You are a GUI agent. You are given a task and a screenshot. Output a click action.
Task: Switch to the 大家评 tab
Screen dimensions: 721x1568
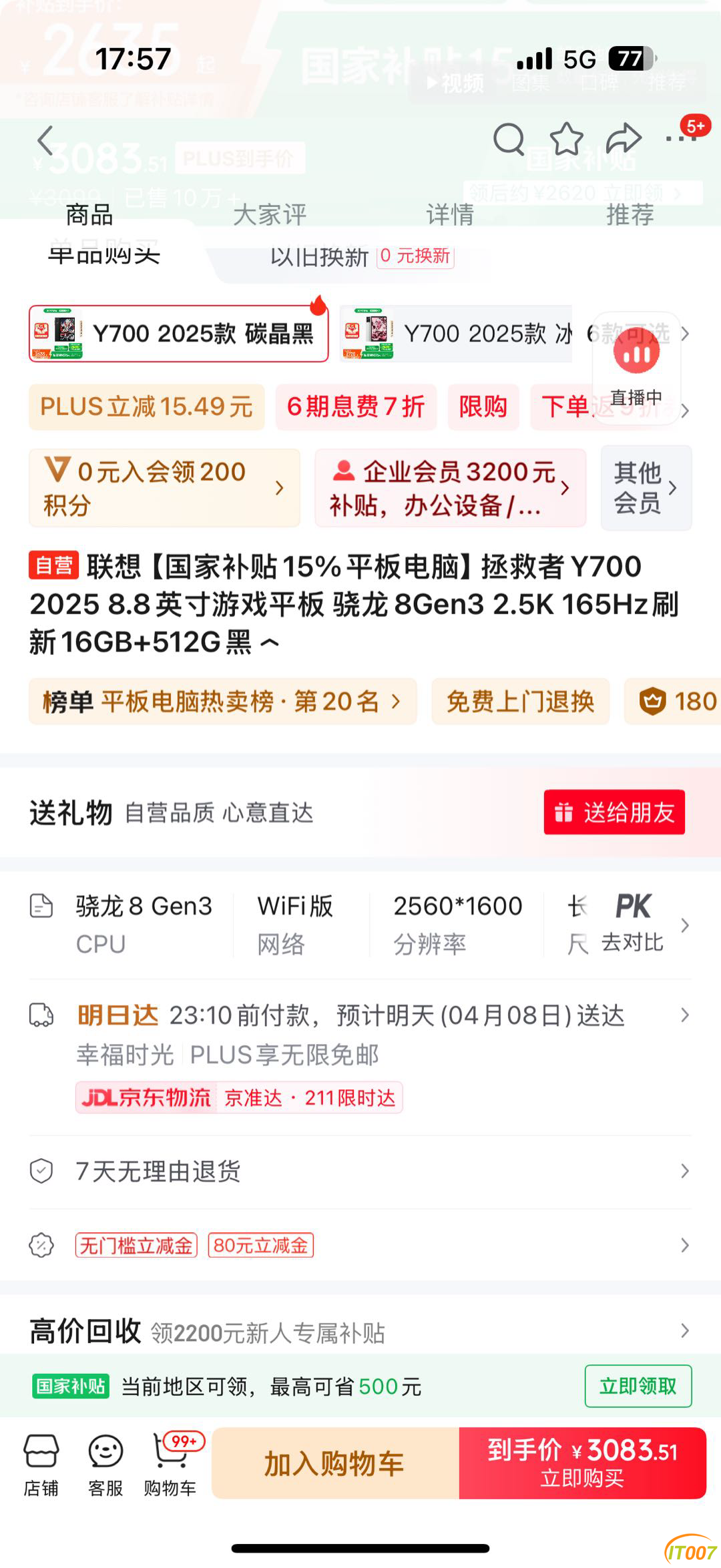click(x=269, y=215)
